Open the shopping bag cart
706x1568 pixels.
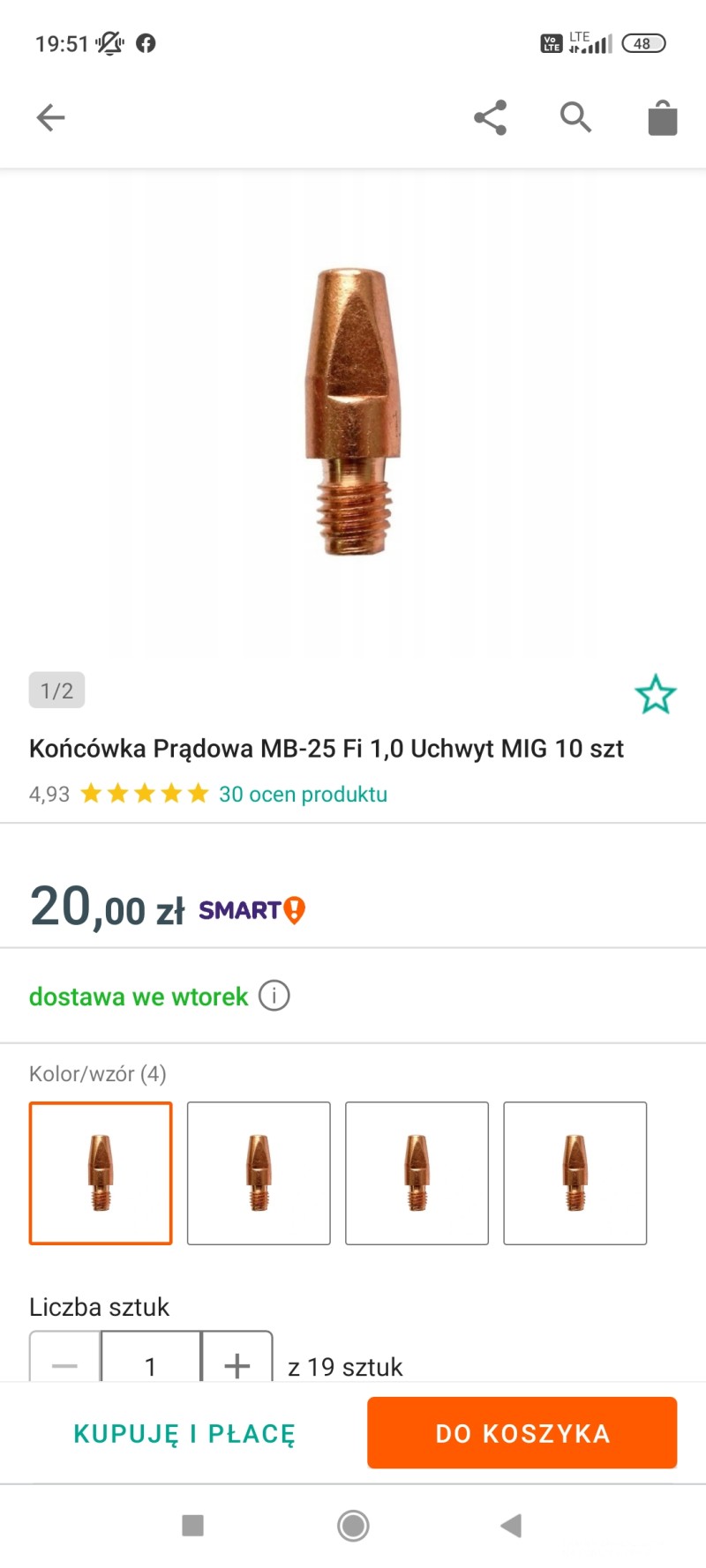tap(662, 117)
